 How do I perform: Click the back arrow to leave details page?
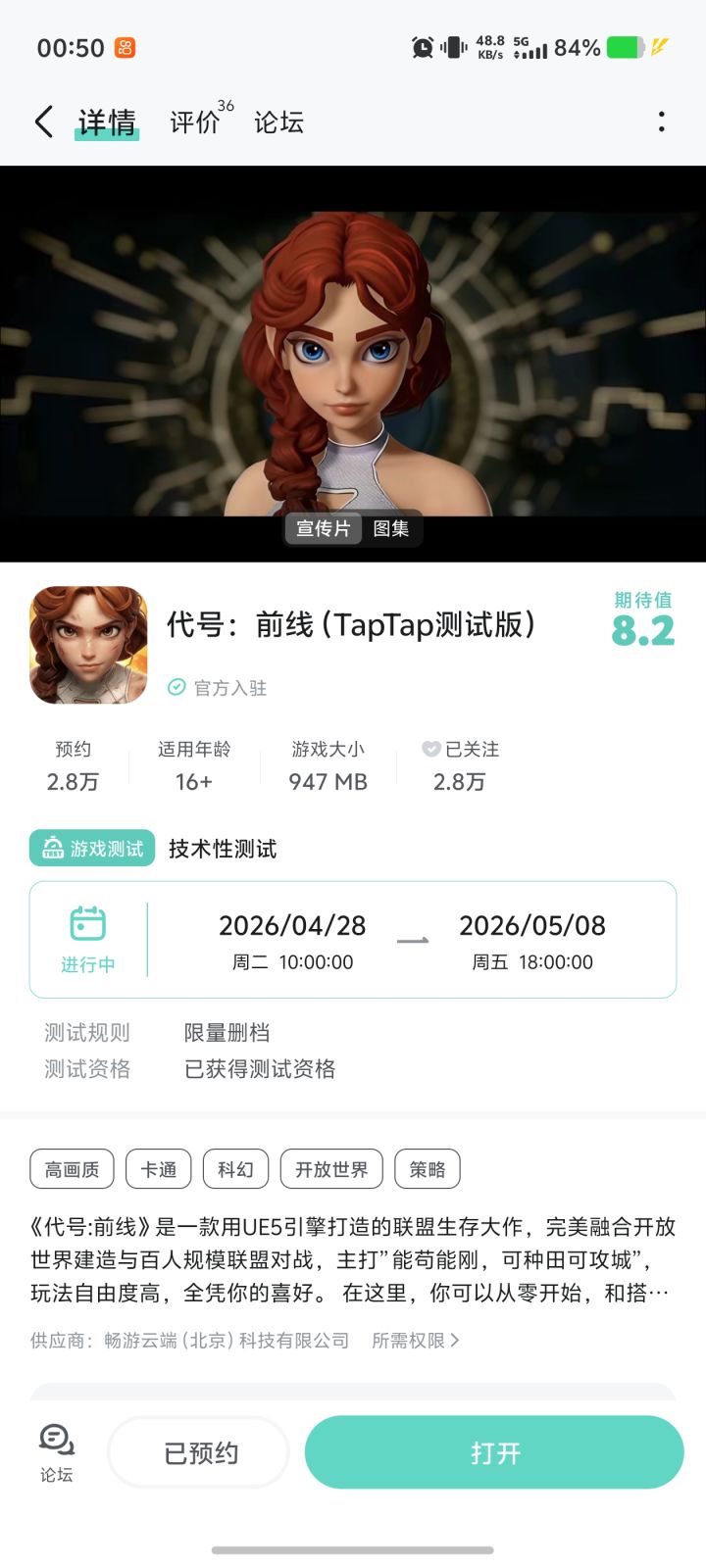tap(41, 121)
